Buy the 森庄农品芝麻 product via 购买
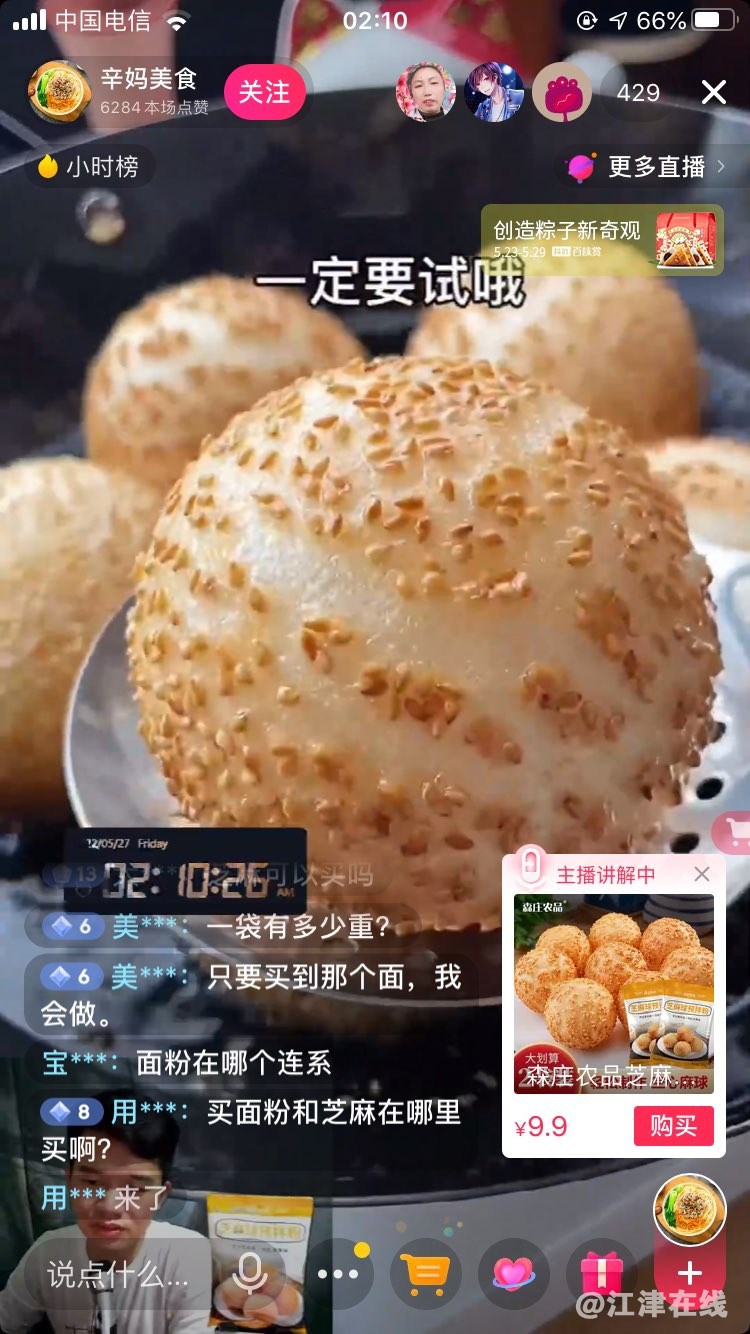 click(673, 1126)
